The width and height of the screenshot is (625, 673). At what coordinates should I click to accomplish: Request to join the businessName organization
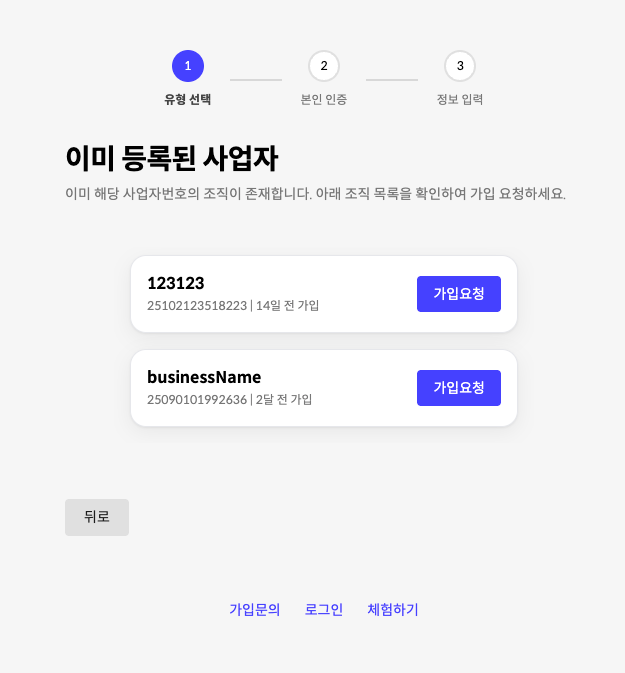point(458,388)
